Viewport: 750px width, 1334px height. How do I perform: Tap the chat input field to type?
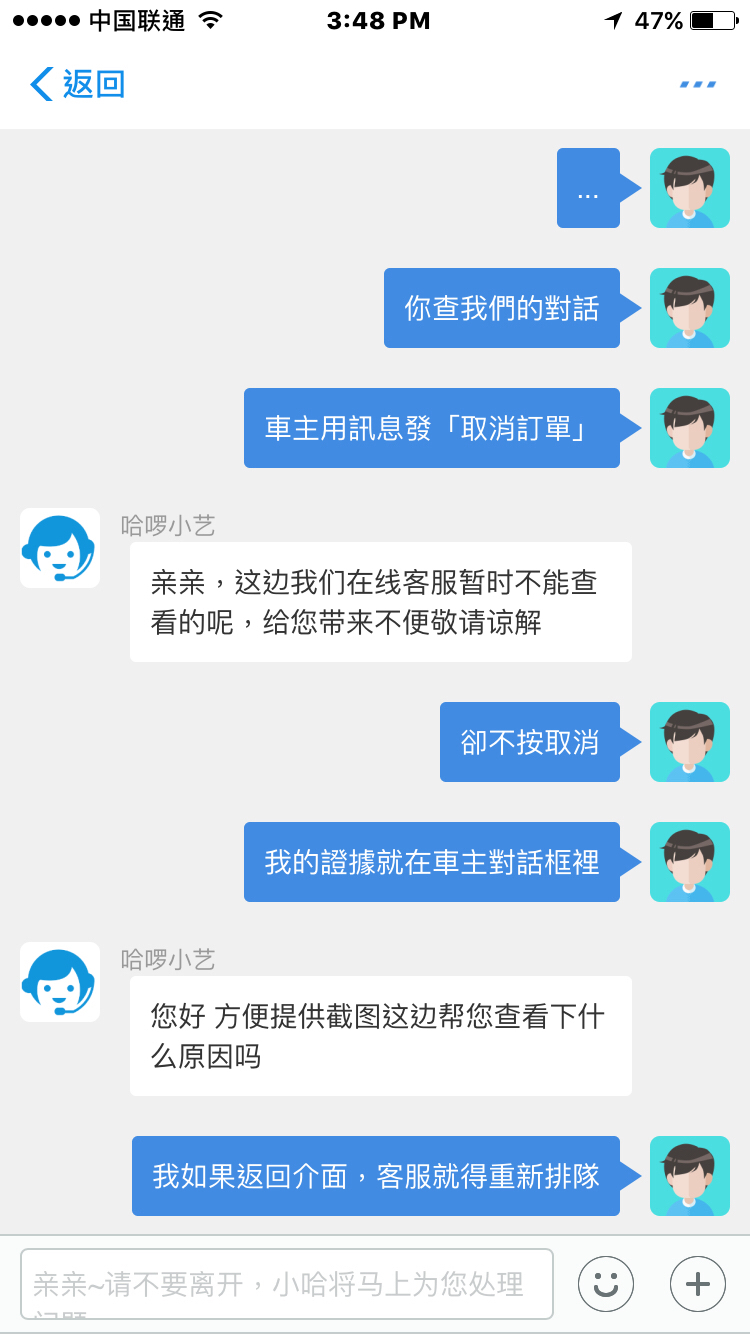click(290, 1283)
